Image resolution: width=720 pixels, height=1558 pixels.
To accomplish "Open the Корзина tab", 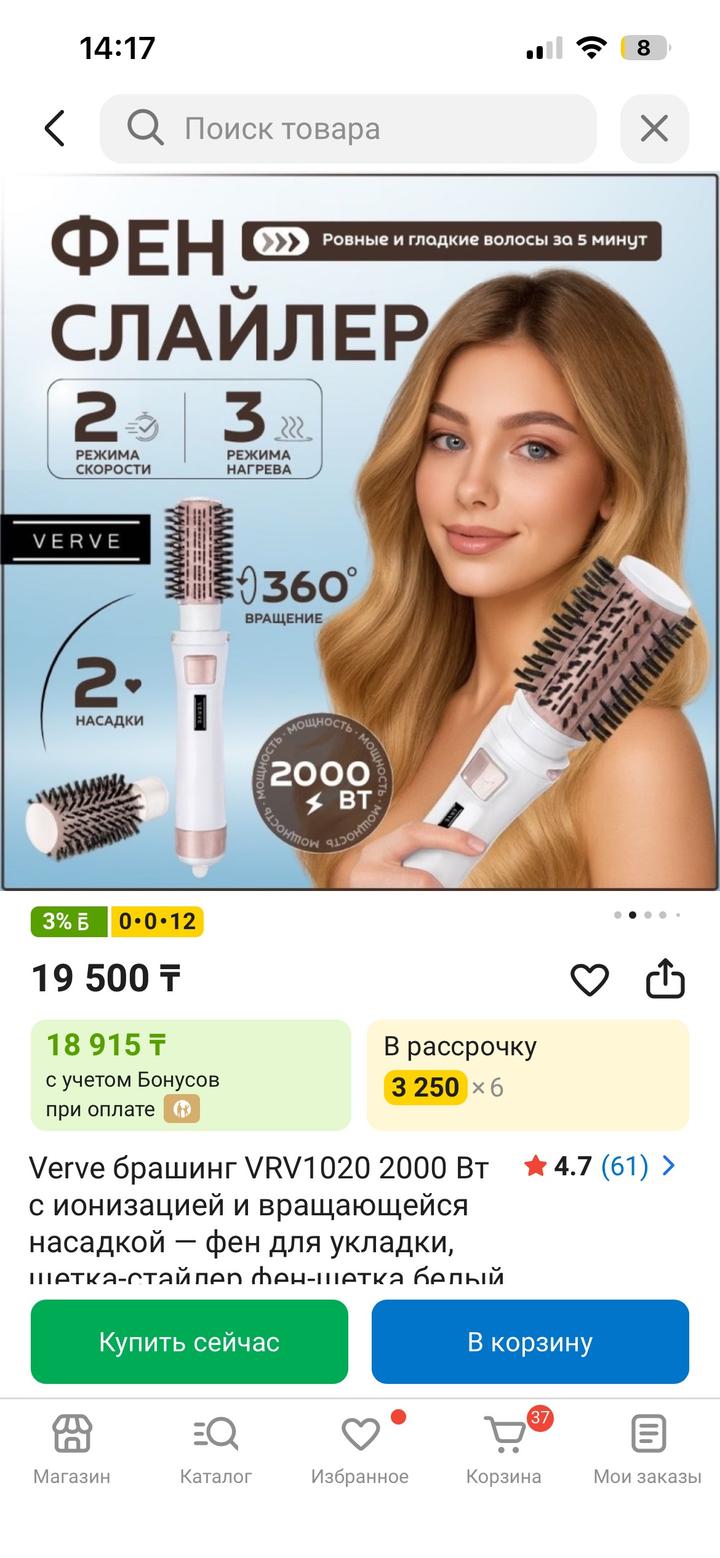I will 504,1450.
